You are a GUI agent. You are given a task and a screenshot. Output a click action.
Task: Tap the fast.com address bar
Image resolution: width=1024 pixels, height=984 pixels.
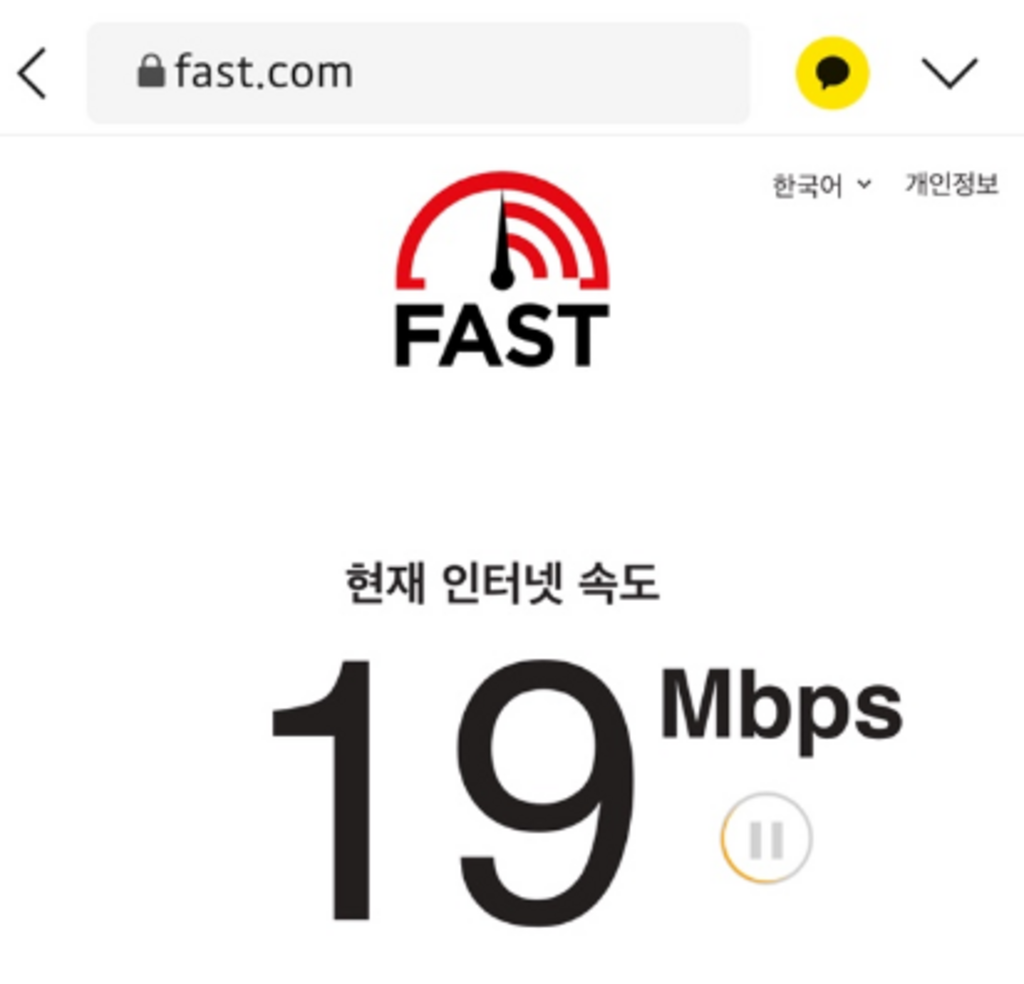click(418, 73)
